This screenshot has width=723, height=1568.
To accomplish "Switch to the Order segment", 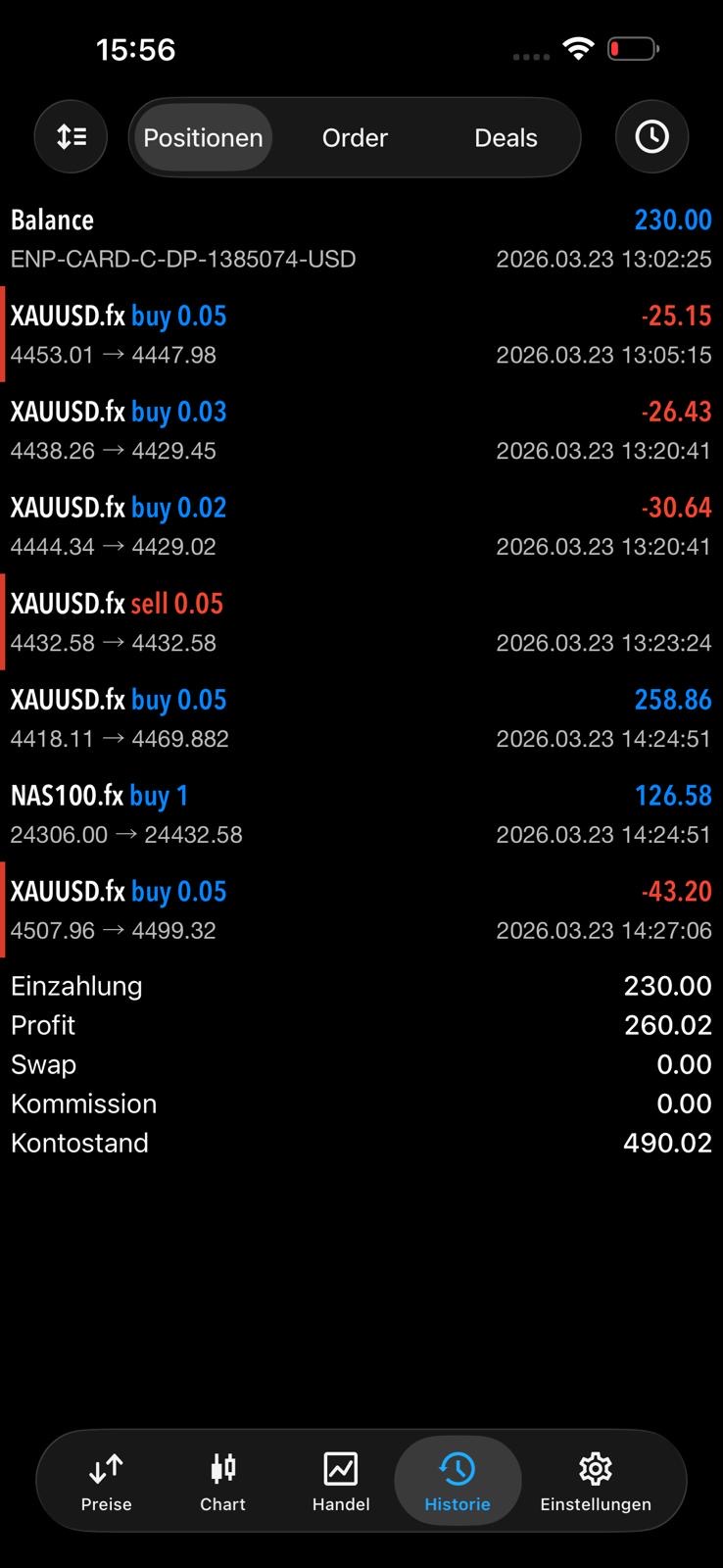I will [x=355, y=137].
